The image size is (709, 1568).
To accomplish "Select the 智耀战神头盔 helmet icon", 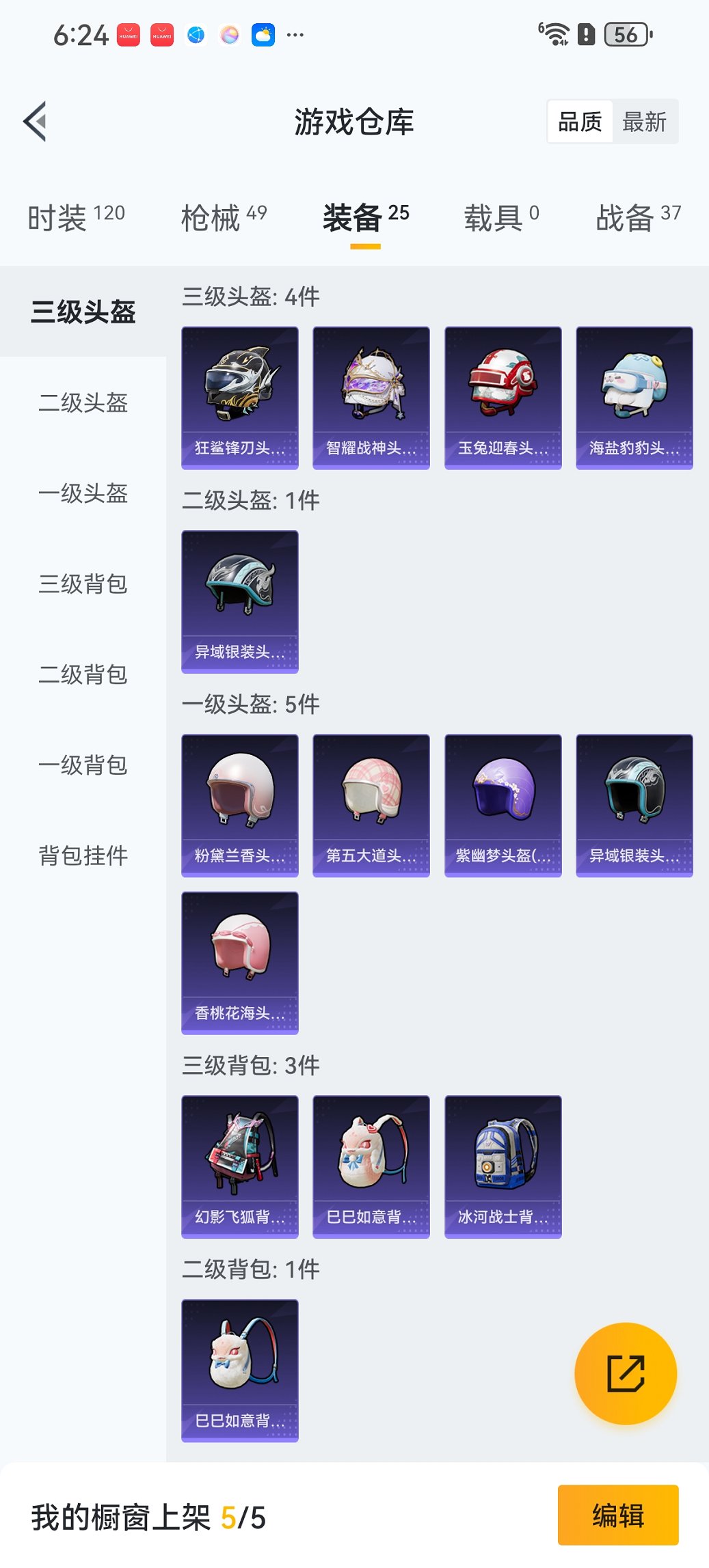I will pos(371,396).
